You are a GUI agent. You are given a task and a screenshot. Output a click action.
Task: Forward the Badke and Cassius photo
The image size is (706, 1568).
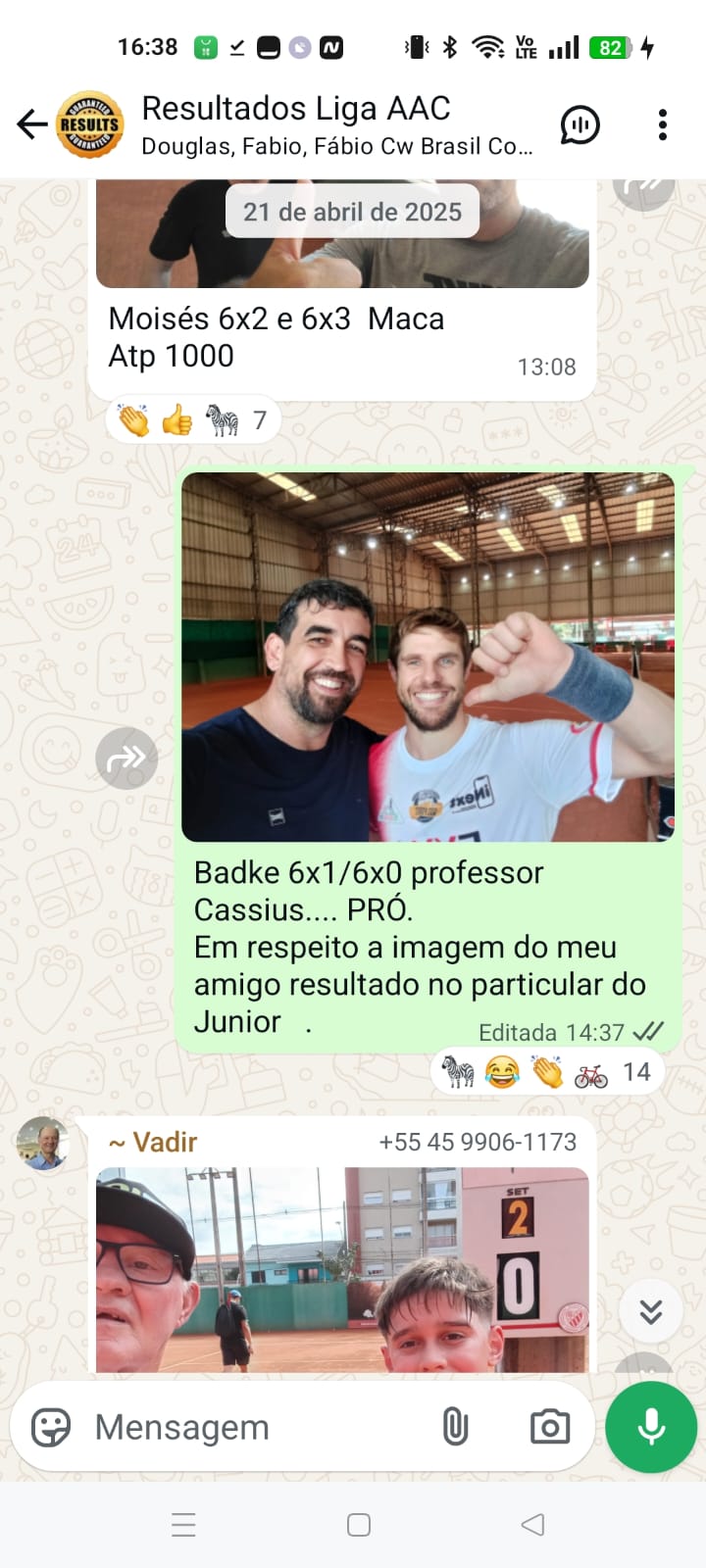tap(126, 758)
